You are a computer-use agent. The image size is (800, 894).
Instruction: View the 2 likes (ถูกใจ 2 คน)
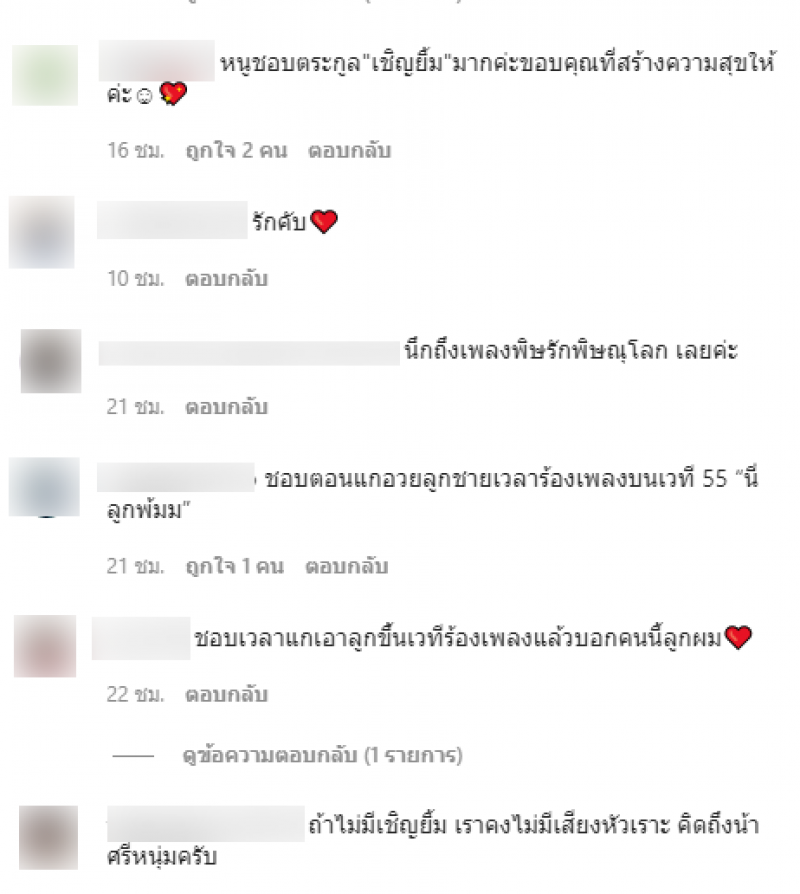click(236, 152)
